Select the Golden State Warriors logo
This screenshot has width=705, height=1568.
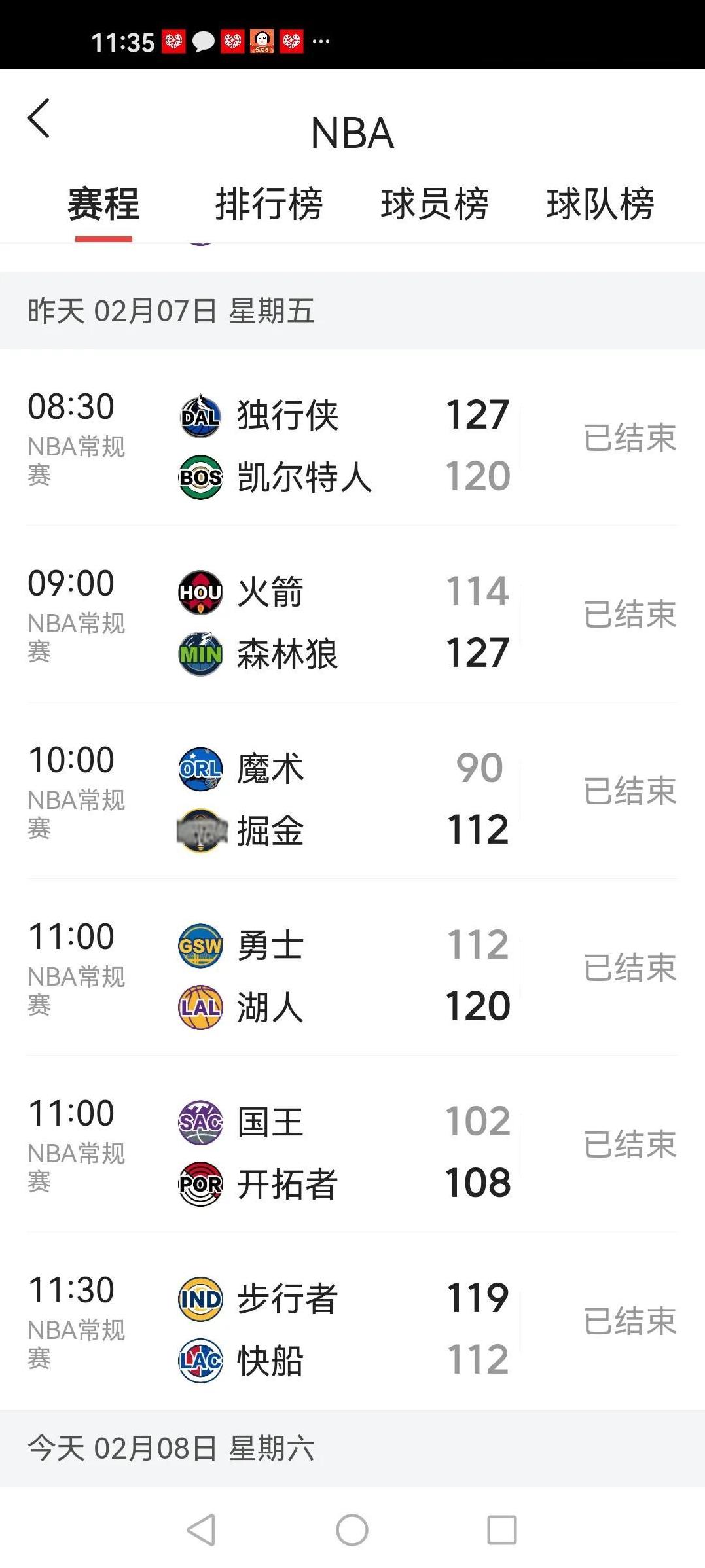[x=200, y=946]
